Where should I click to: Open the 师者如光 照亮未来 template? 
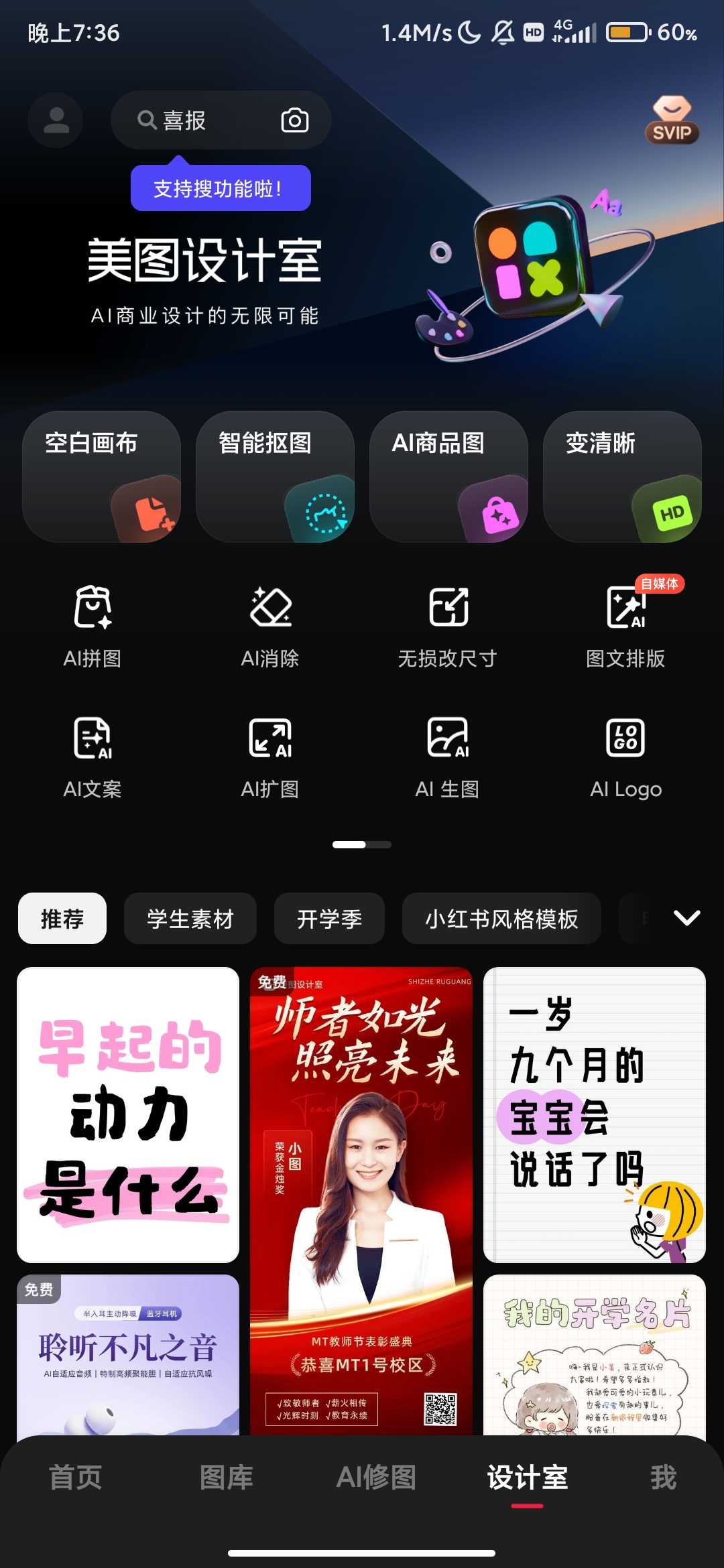361,1199
